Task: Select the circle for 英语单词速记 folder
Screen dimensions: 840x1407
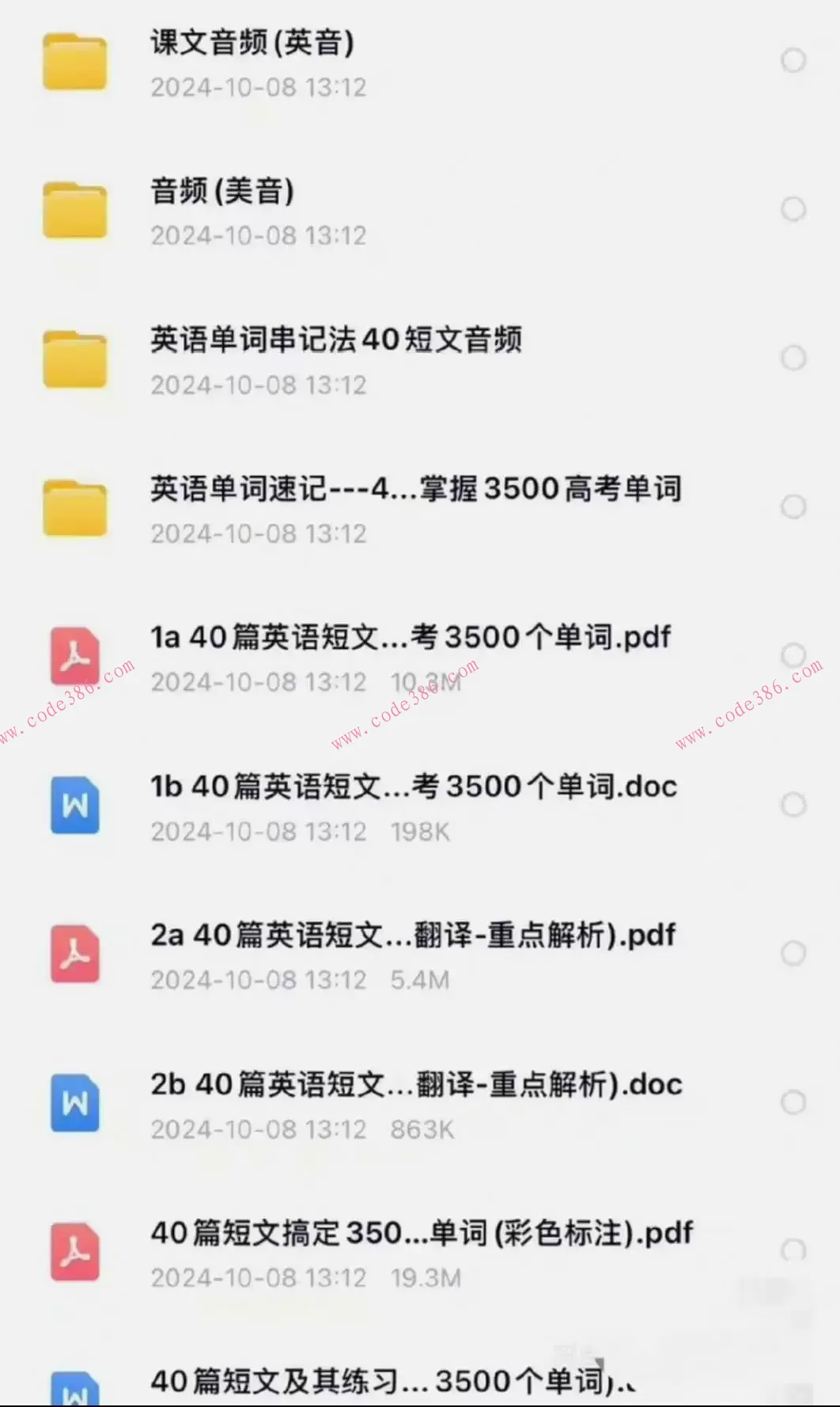Action: tap(793, 506)
